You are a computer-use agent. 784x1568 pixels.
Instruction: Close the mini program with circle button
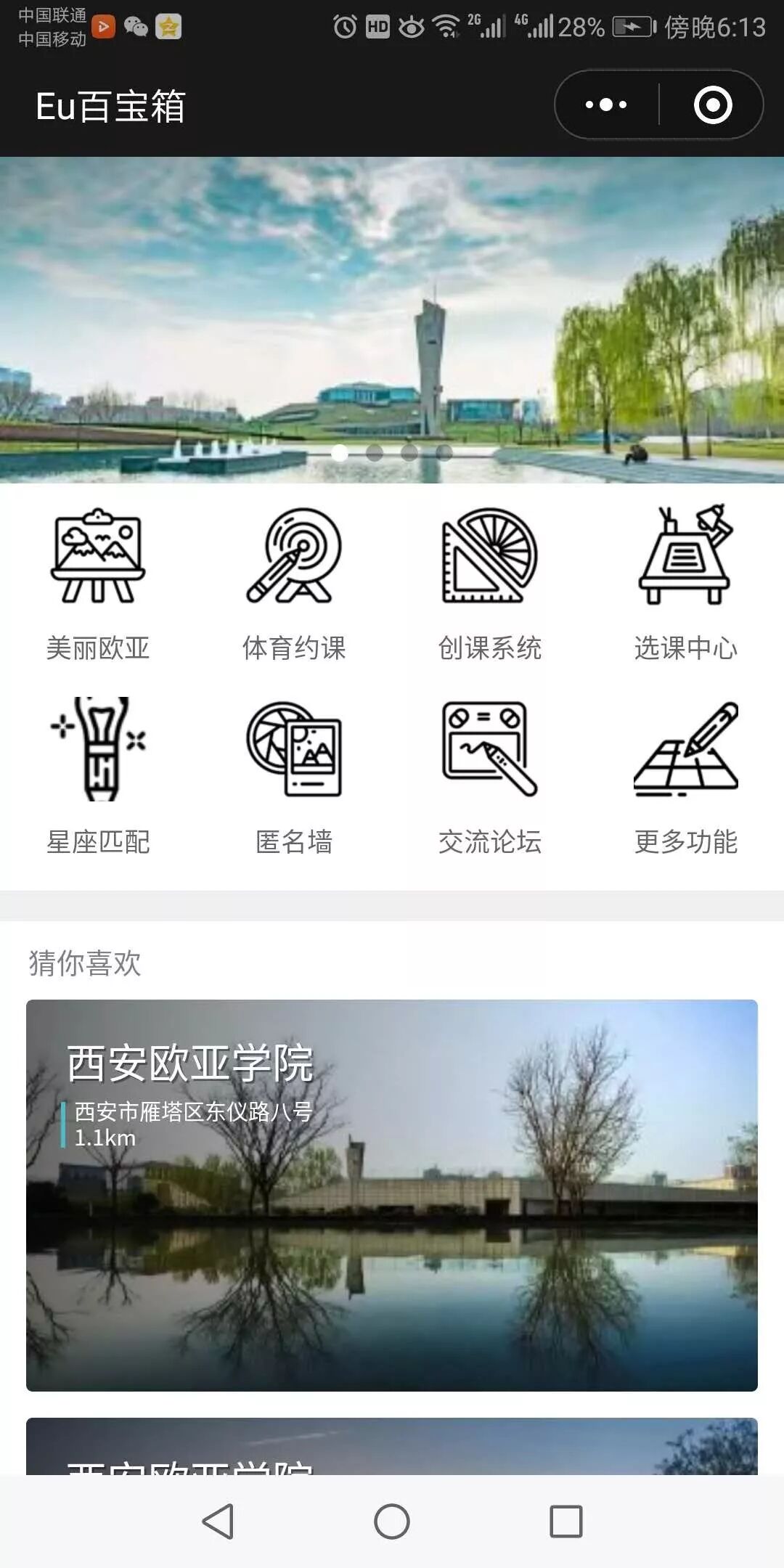[x=713, y=105]
